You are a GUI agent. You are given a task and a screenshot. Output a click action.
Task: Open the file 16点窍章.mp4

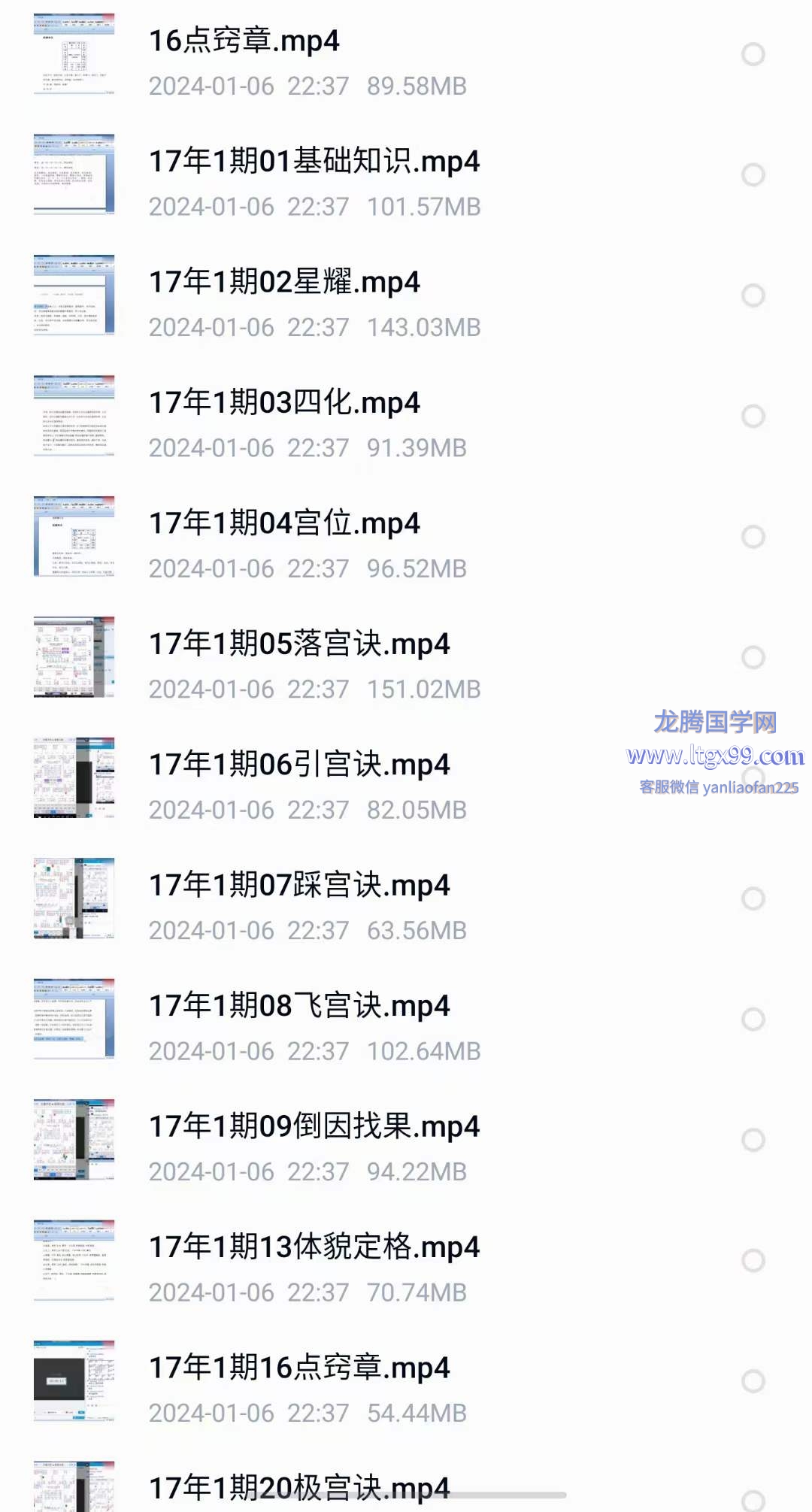tap(244, 41)
